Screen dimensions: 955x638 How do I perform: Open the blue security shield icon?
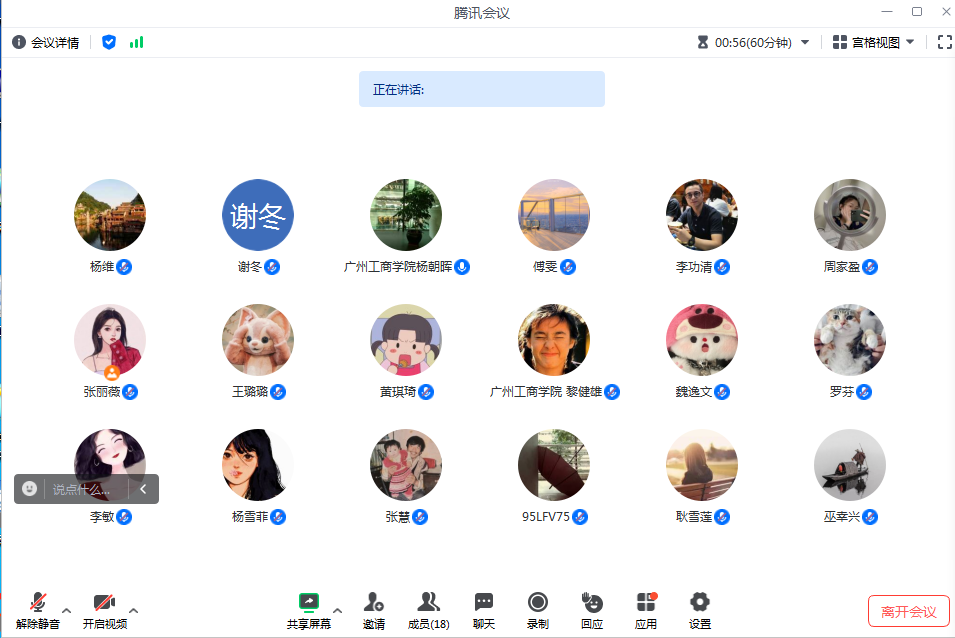click(109, 42)
